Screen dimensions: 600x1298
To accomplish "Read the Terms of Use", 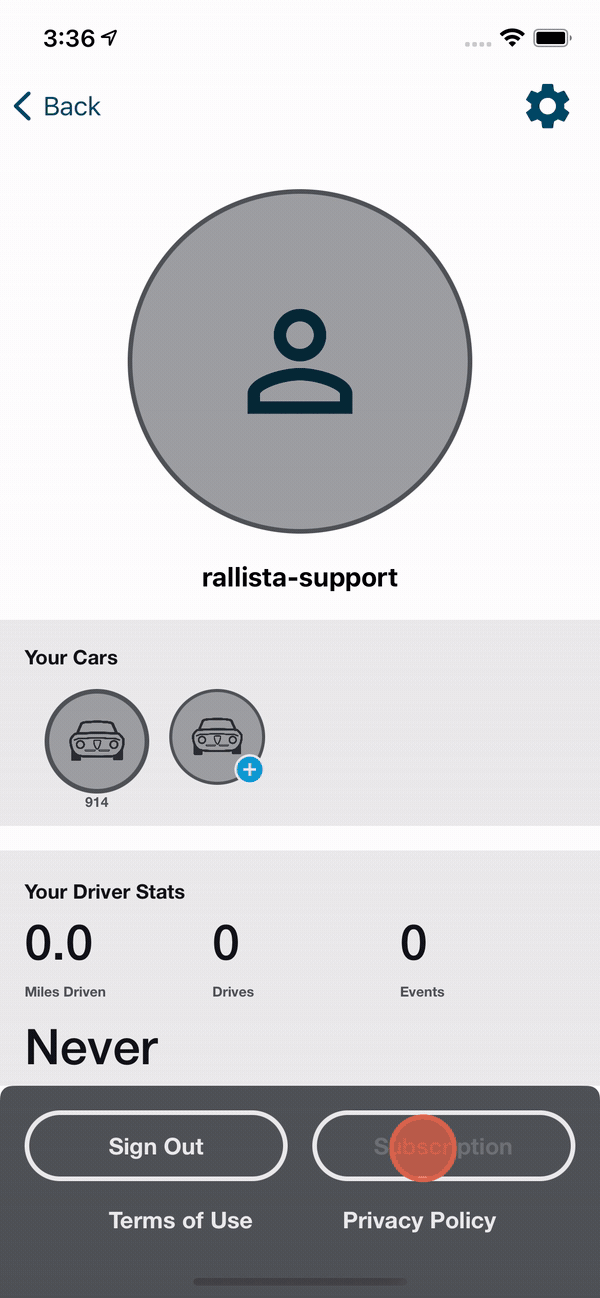I will 180,1220.
